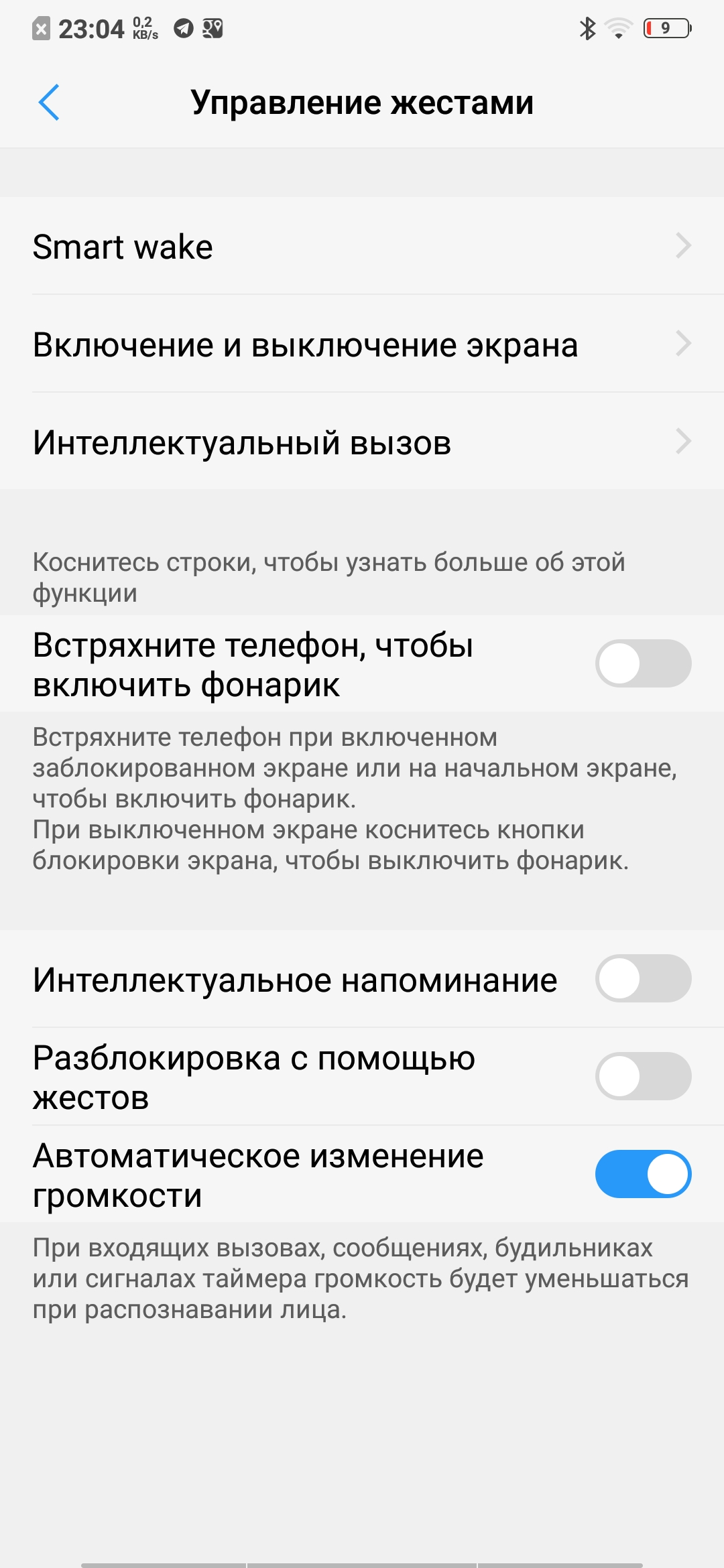Open Smart wake settings
The image size is (724, 1568).
pyautogui.click(x=362, y=246)
